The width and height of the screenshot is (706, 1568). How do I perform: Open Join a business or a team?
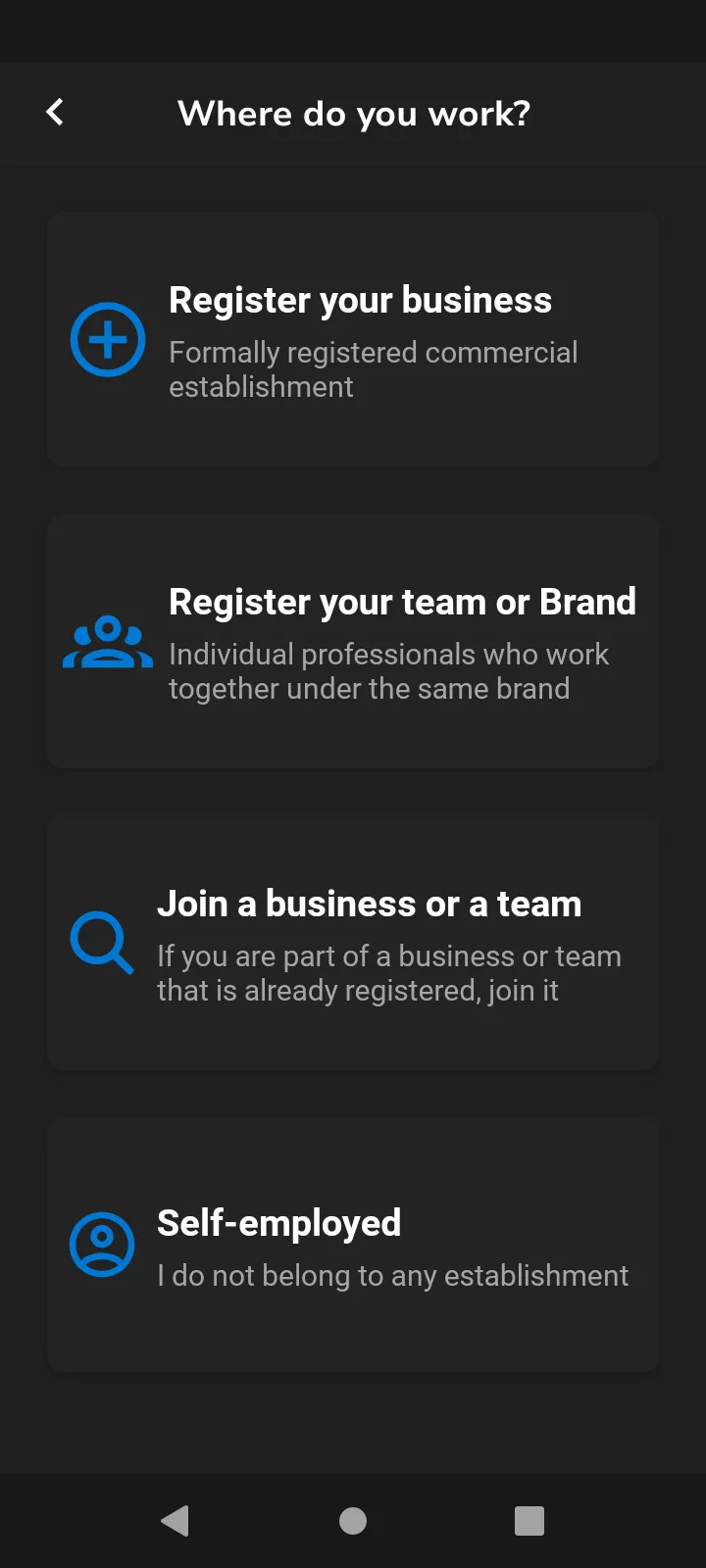point(353,943)
